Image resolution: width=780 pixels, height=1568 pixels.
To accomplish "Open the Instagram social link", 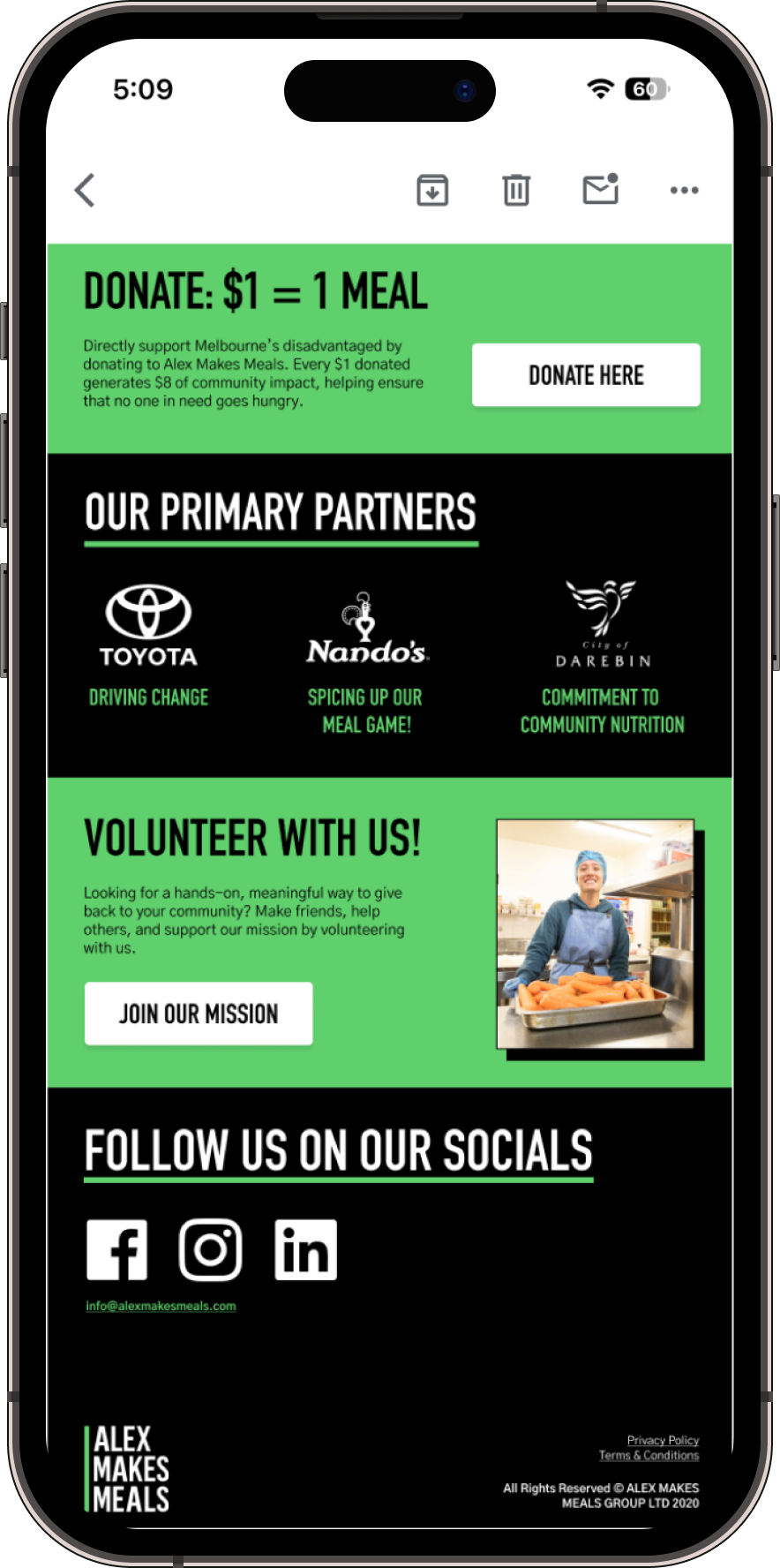I will [x=211, y=1249].
